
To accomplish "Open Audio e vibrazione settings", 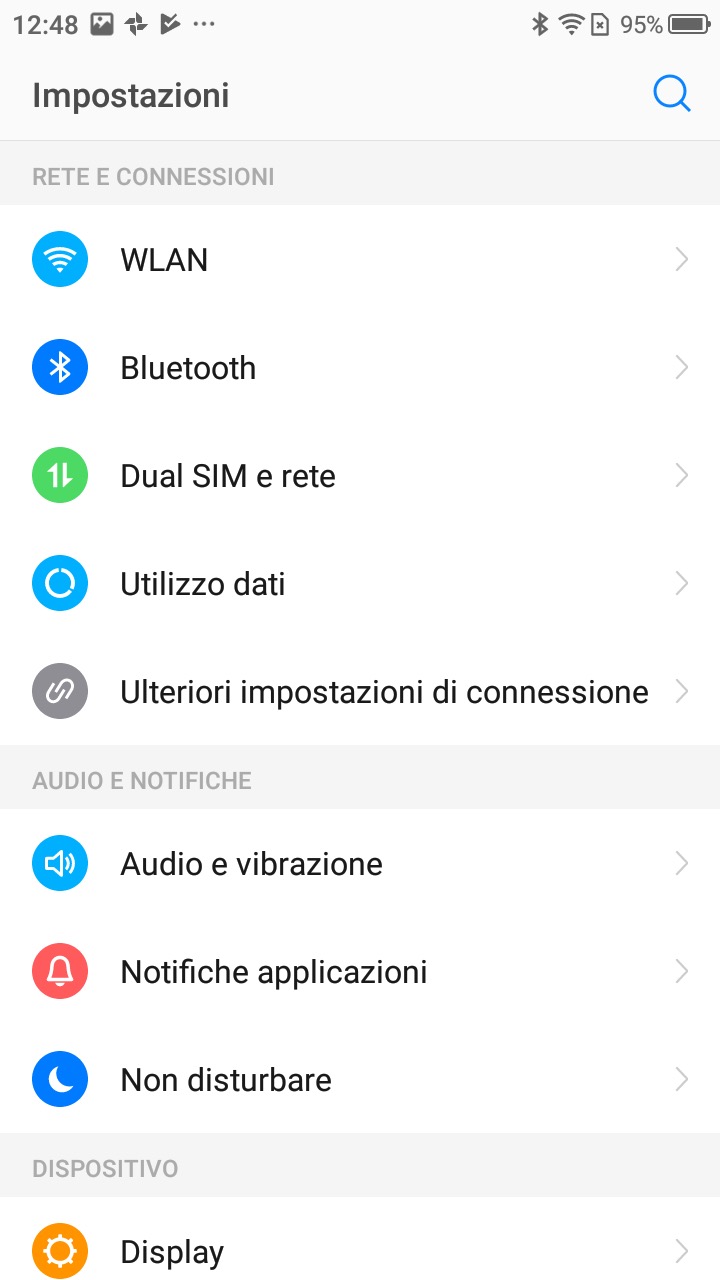I will pos(360,864).
